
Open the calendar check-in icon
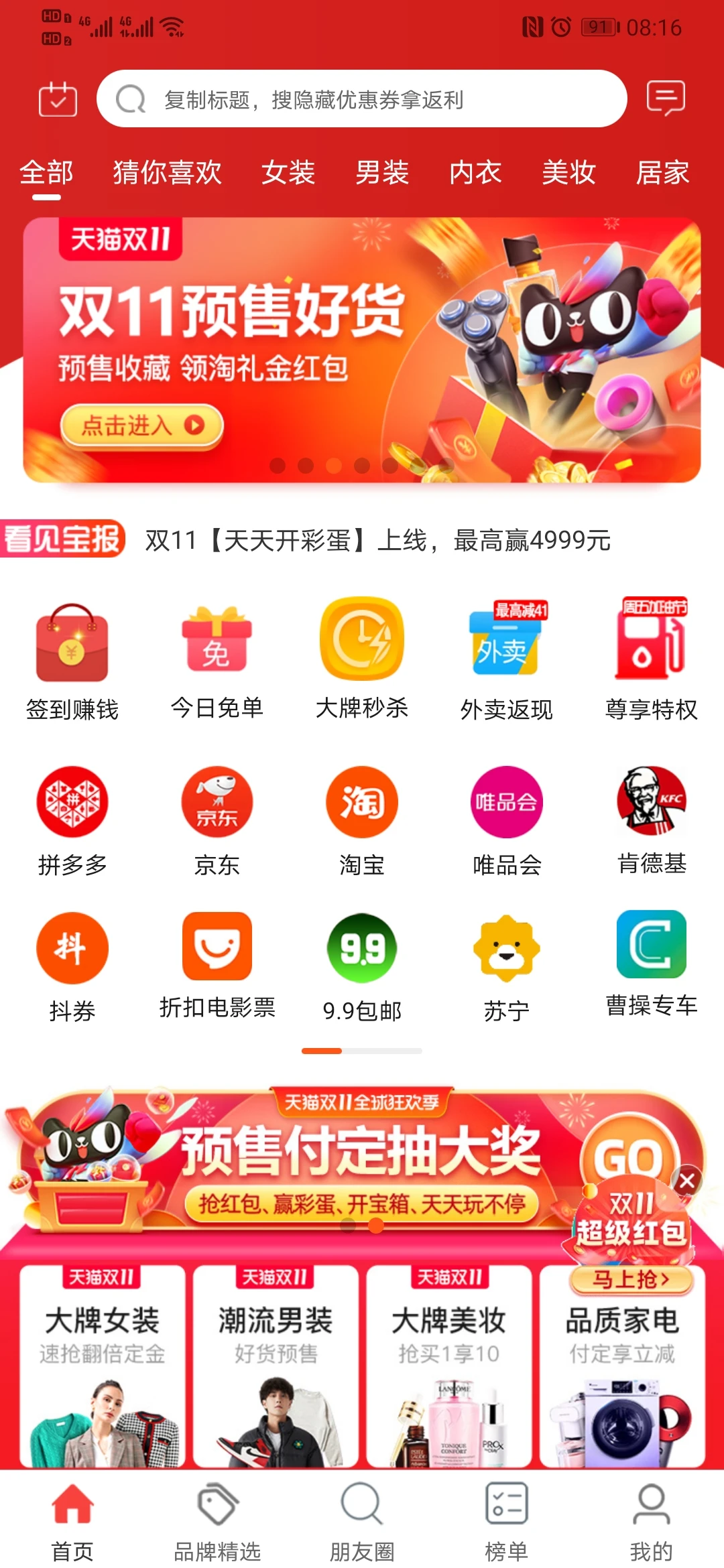pyautogui.click(x=58, y=99)
